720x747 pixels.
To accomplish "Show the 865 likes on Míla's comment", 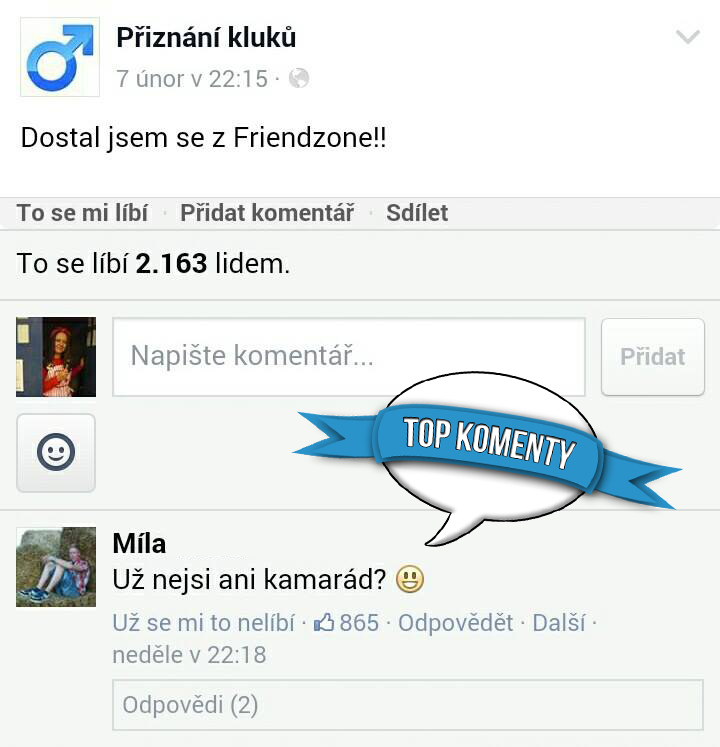I will click(348, 623).
